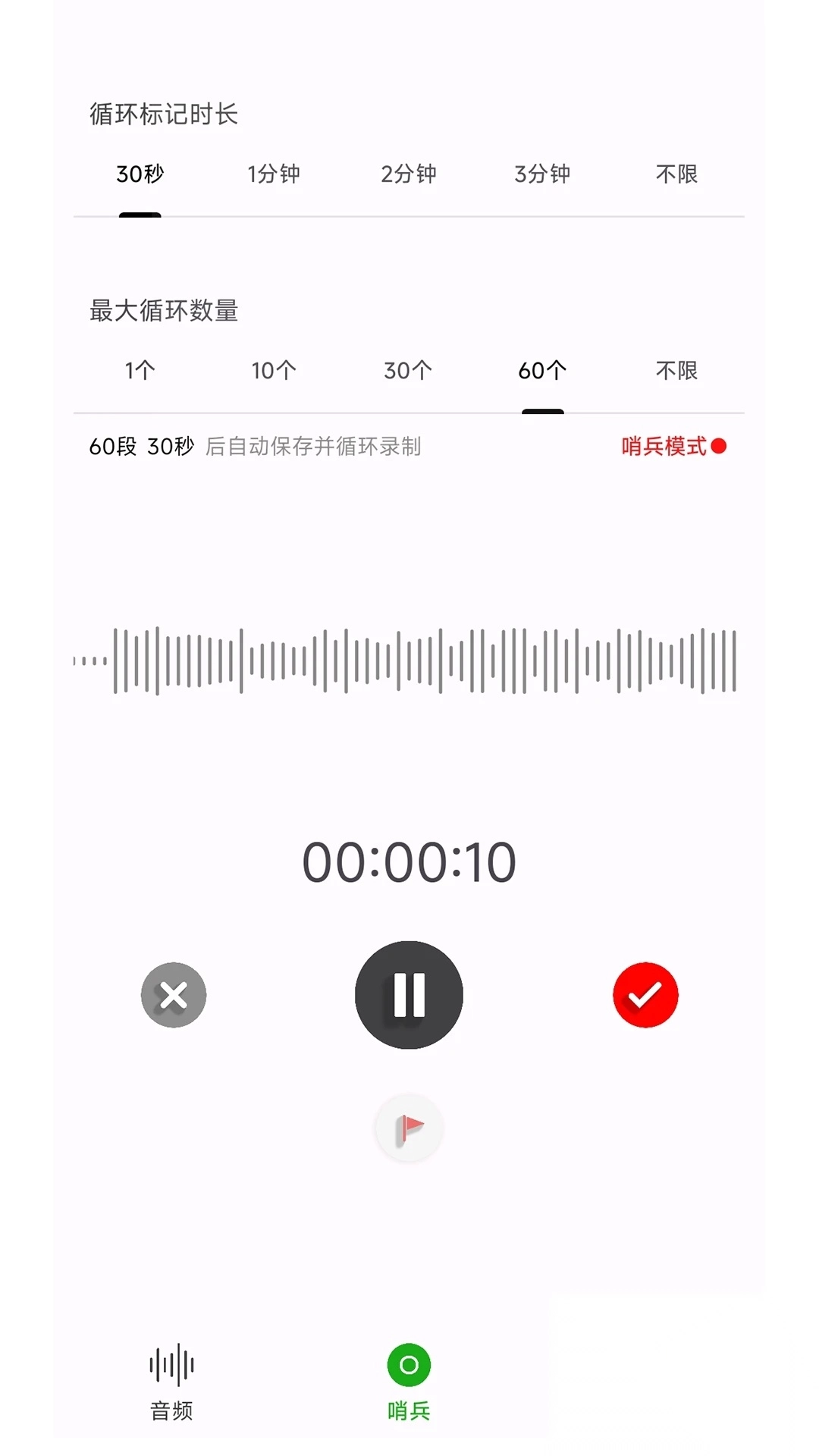This screenshot has width=819, height=1456.
Task: Pause the recording
Action: click(409, 995)
